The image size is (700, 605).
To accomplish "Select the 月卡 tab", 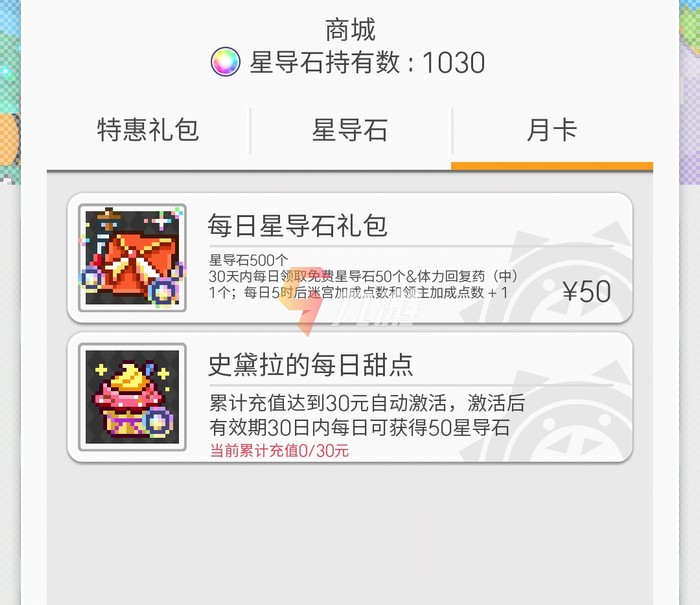I will coord(552,131).
